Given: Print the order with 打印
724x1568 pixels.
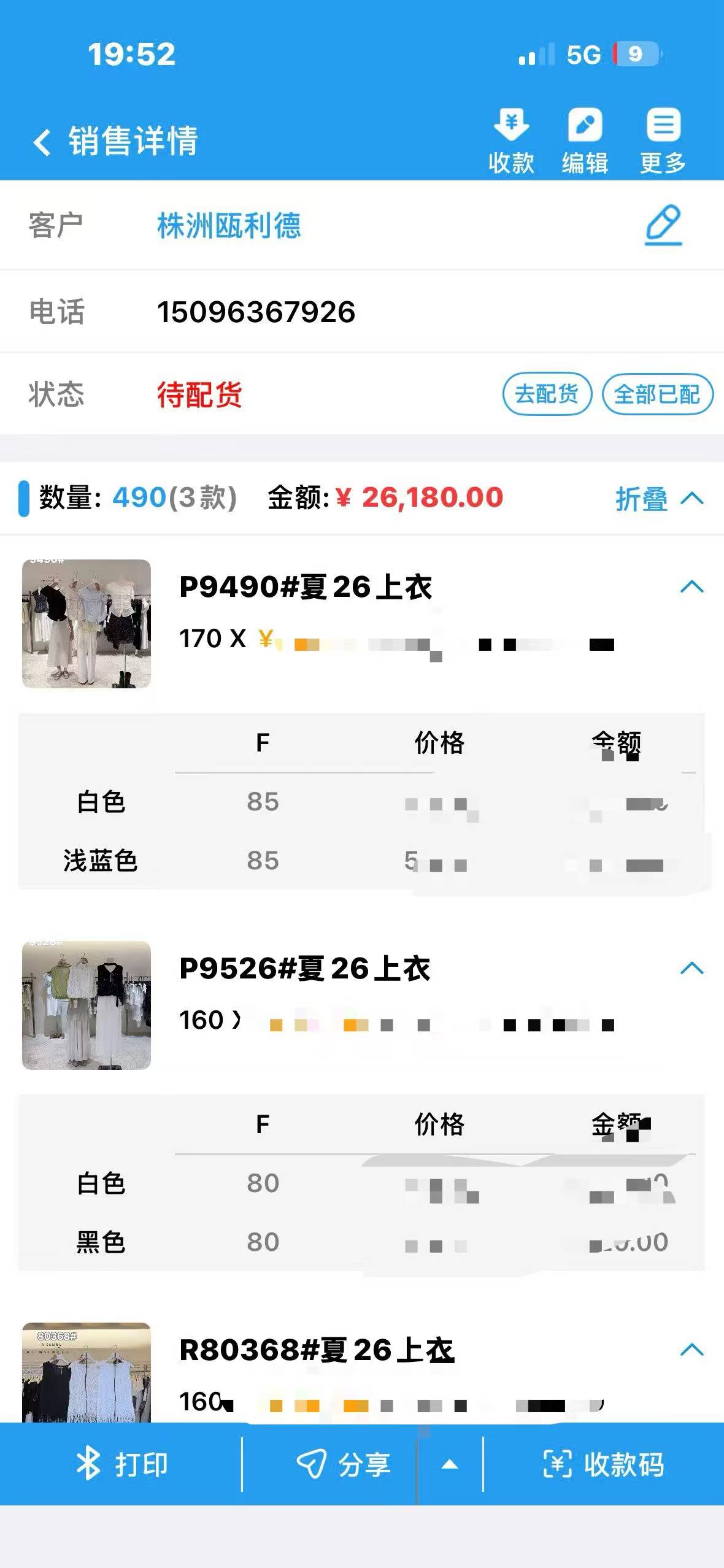Looking at the screenshot, I should tap(121, 1464).
